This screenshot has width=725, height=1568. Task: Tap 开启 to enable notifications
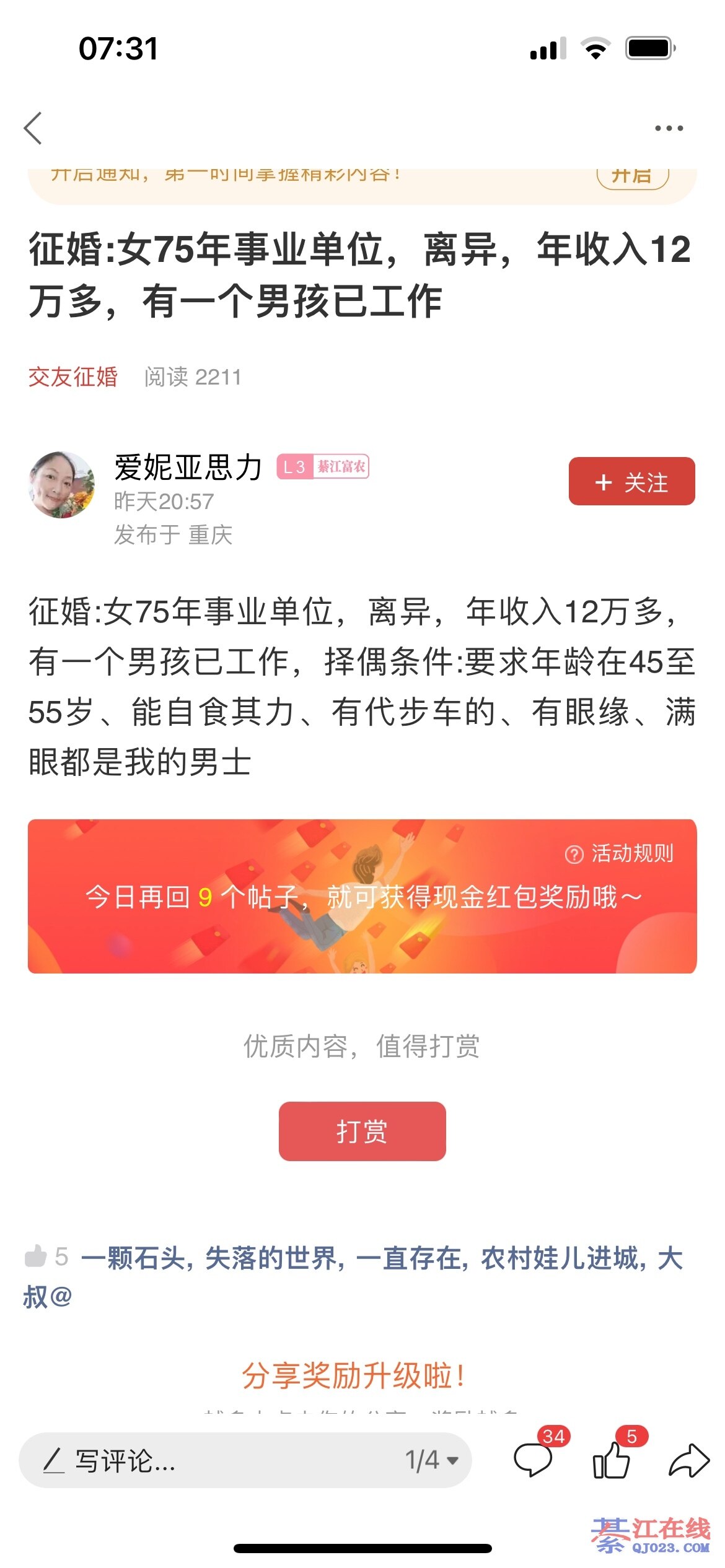coord(632,176)
